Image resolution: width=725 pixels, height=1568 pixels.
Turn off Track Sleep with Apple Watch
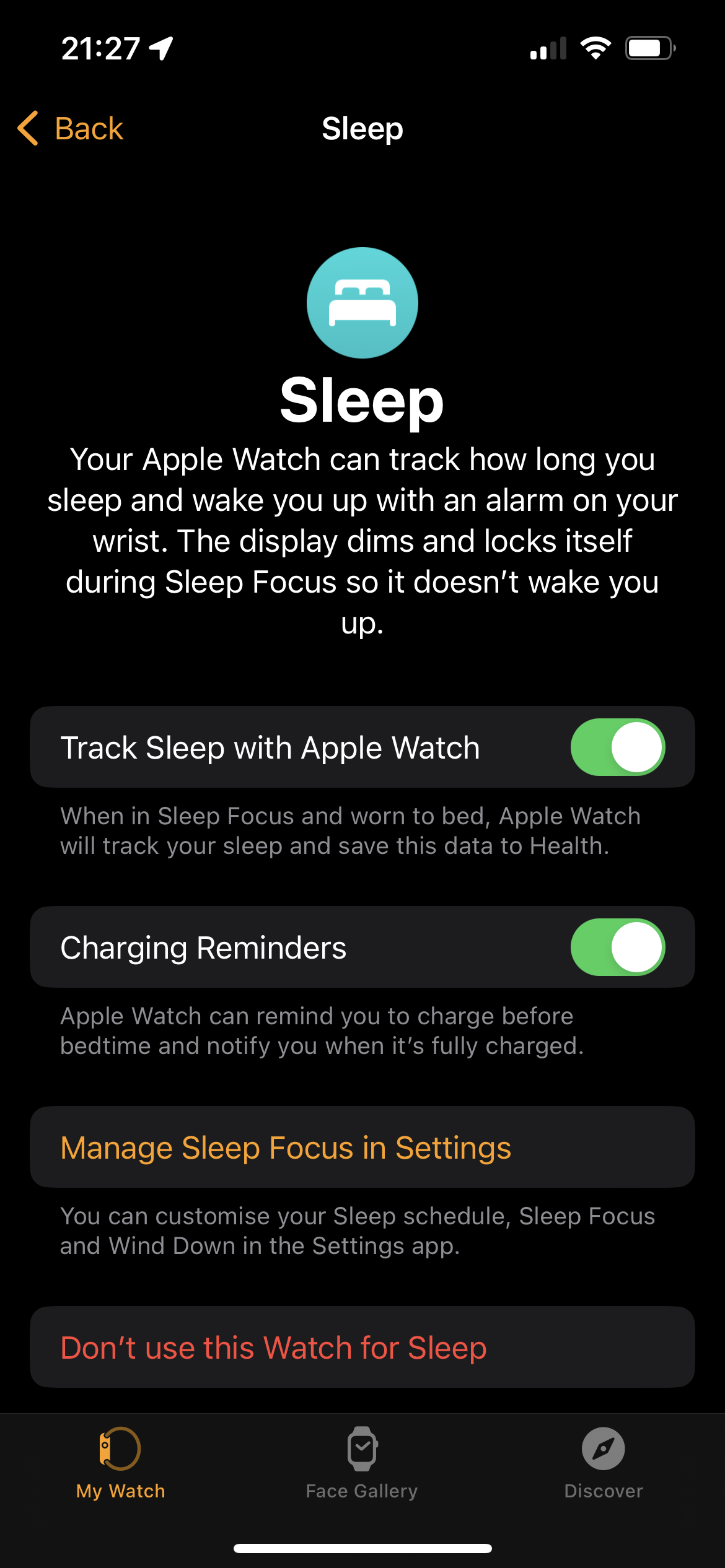(x=617, y=747)
